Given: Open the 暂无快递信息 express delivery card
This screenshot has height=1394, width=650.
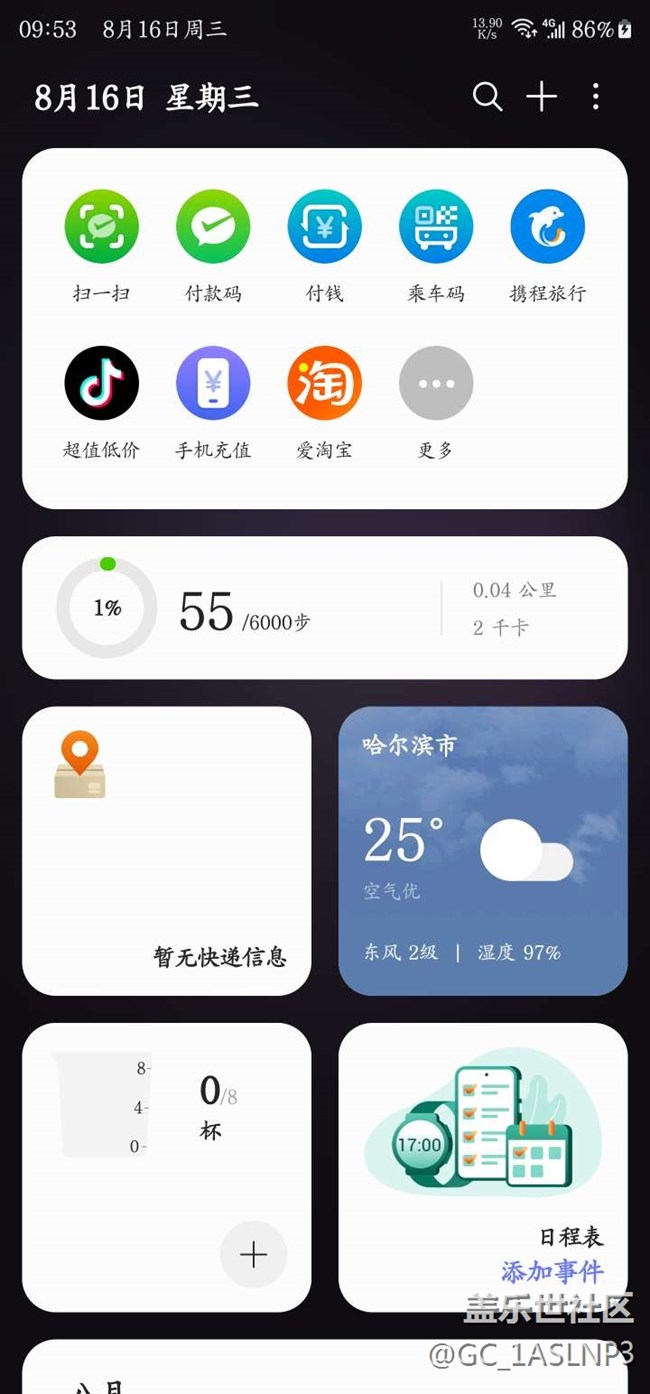Looking at the screenshot, I should [x=167, y=851].
